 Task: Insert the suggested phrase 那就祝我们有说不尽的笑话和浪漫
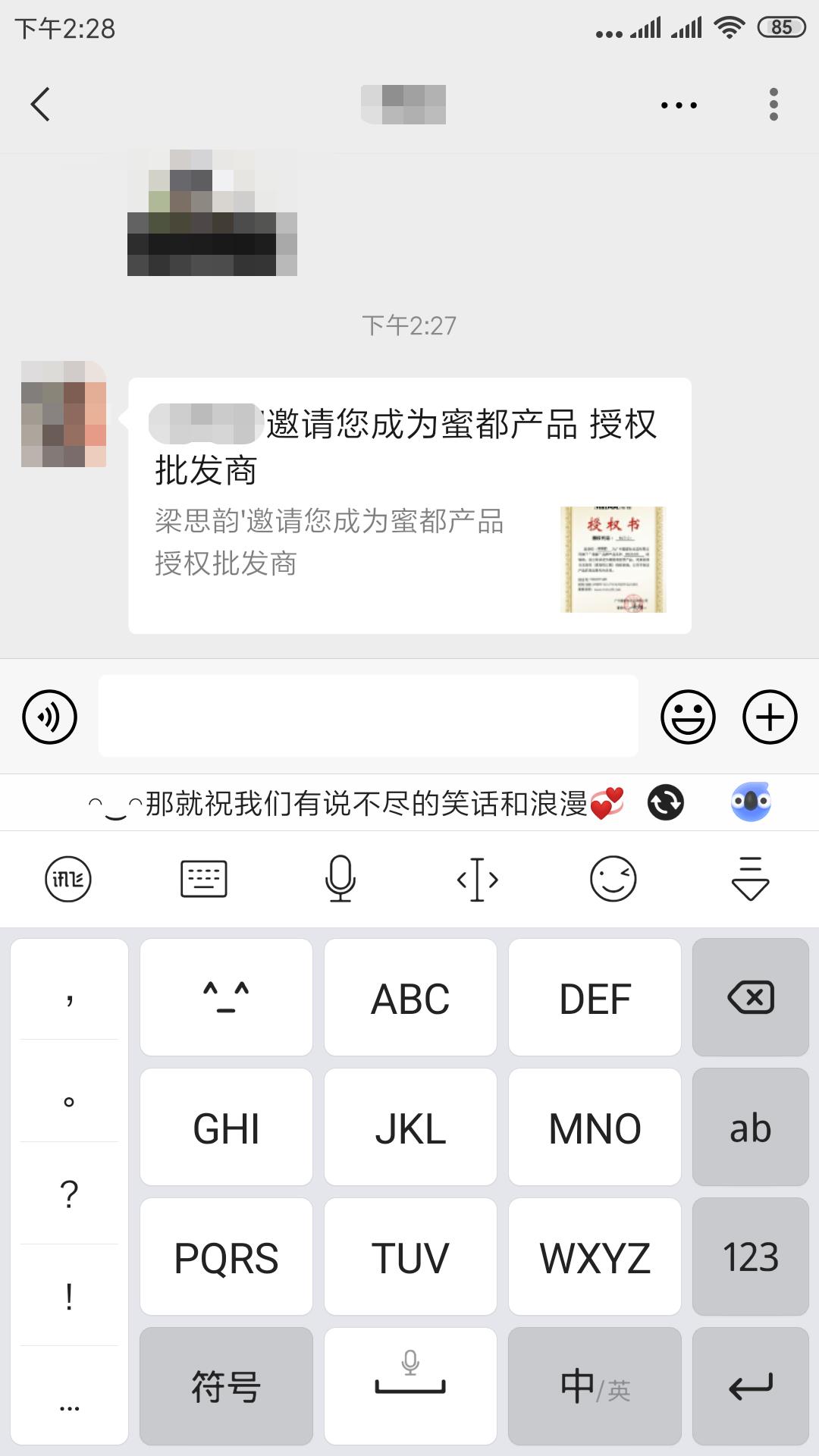coord(356,802)
